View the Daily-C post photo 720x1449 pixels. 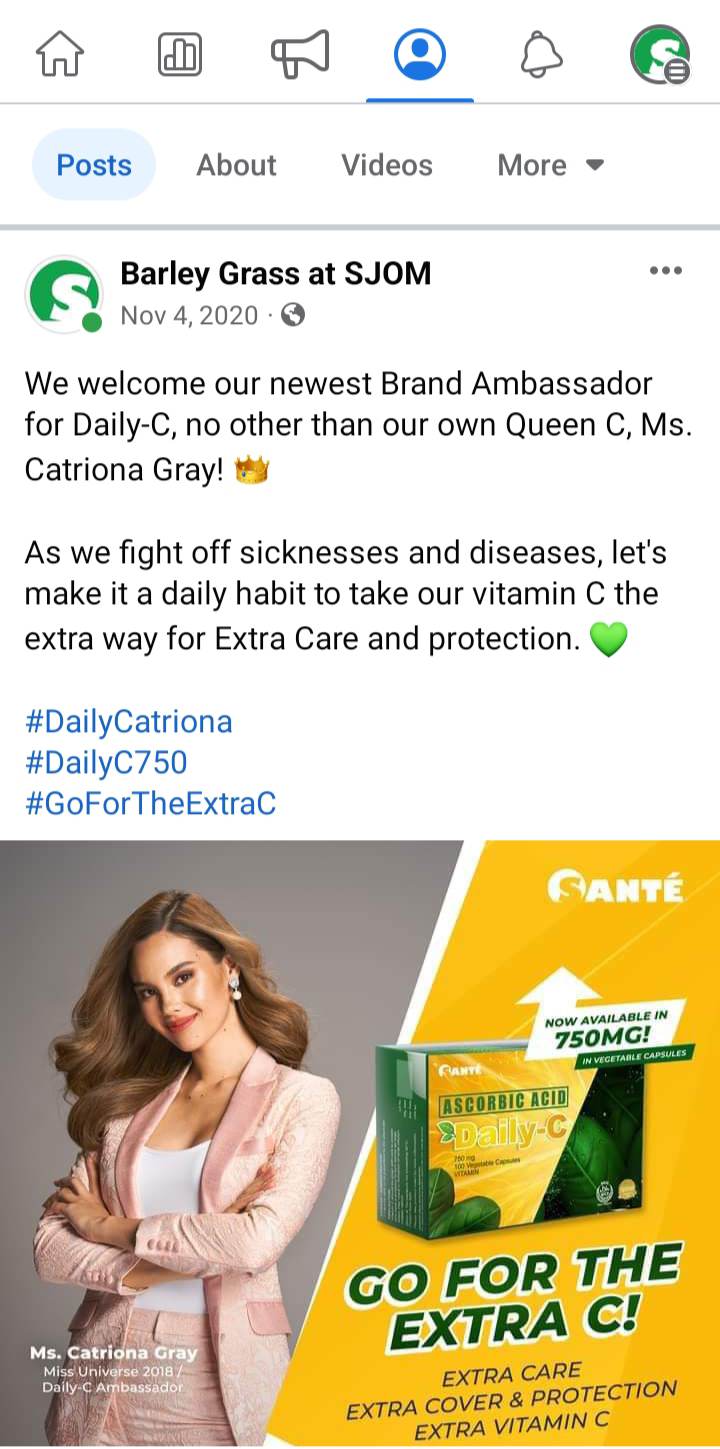point(360,1140)
